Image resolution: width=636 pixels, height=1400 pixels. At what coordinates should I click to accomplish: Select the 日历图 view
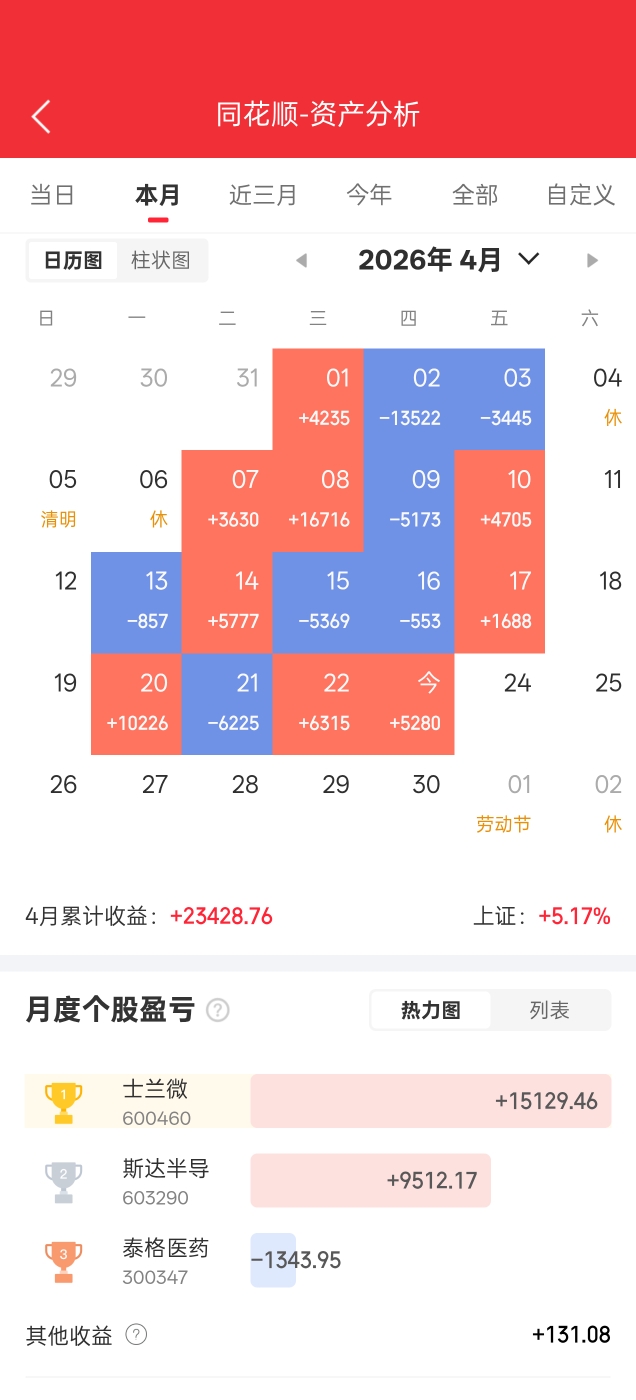(x=73, y=261)
